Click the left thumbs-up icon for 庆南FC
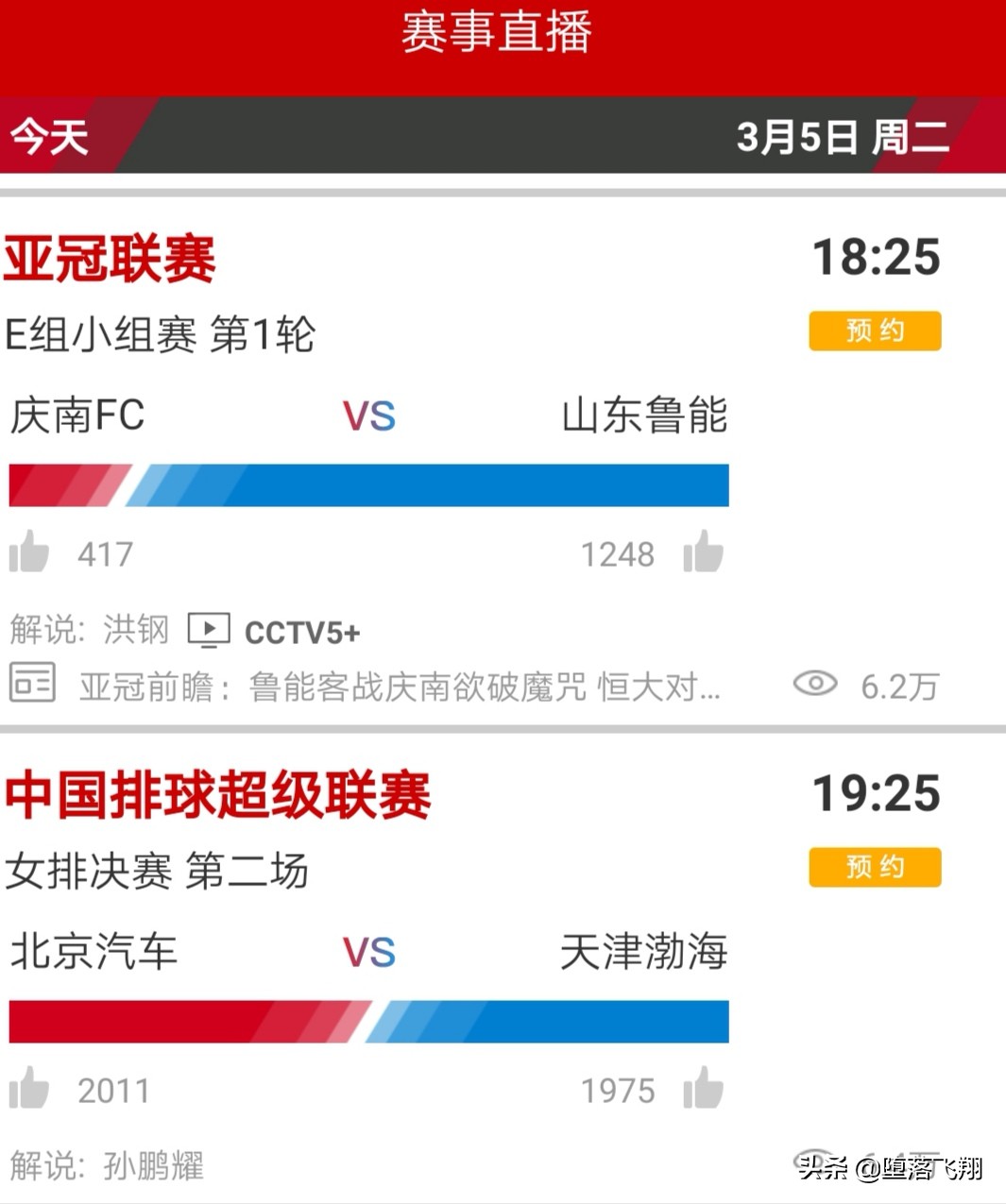Screen dimensions: 1006x1204 29,551
